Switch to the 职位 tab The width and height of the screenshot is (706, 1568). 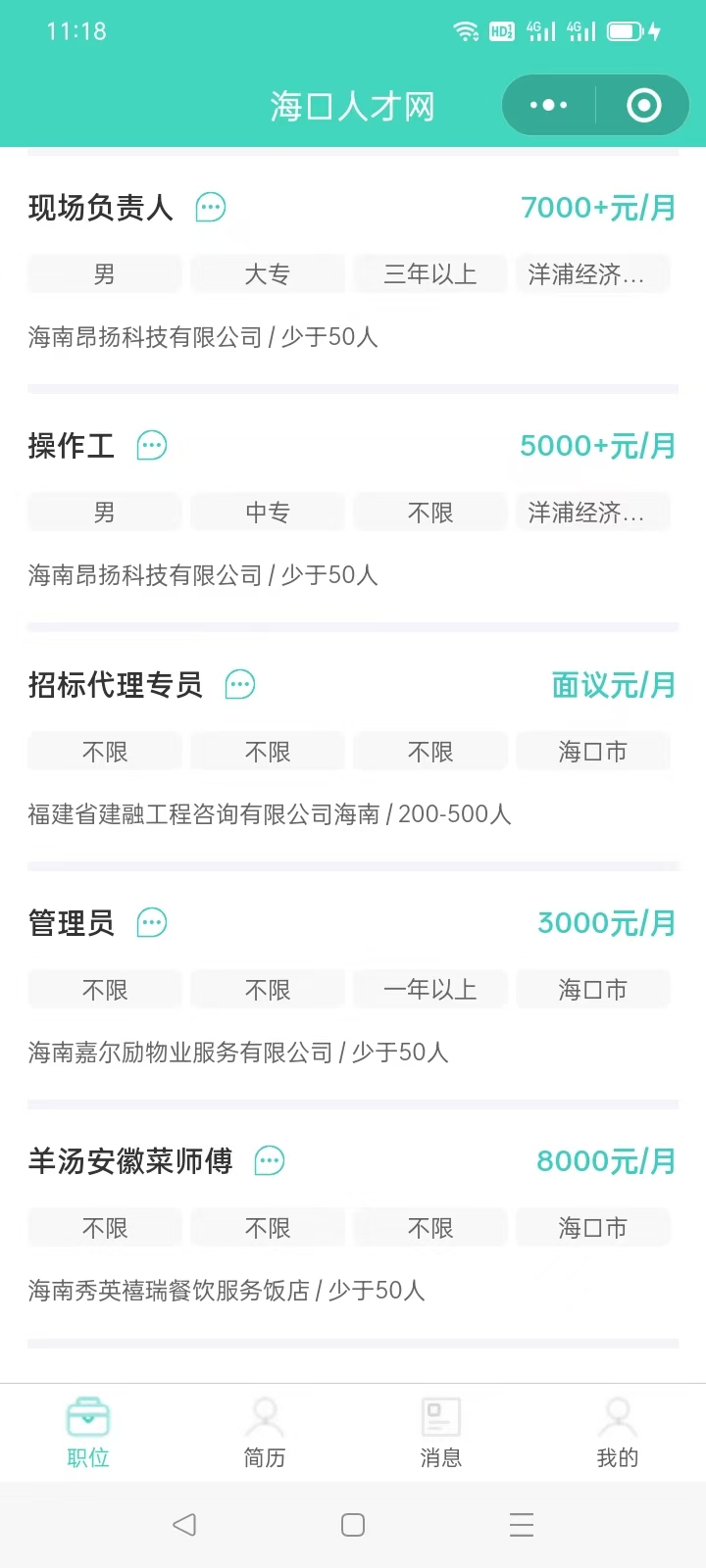[88, 1432]
